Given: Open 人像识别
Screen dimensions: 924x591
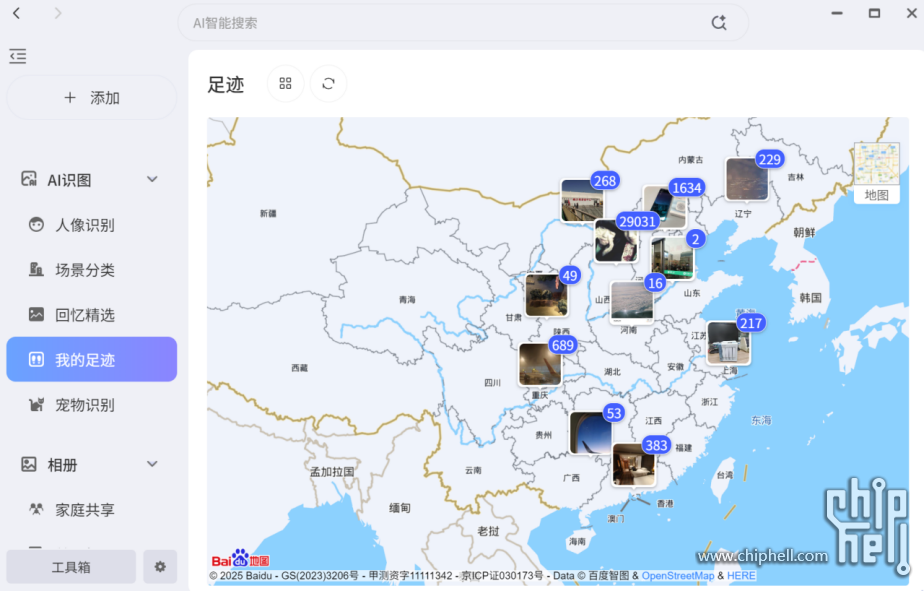Looking at the screenshot, I should click(x=85, y=225).
